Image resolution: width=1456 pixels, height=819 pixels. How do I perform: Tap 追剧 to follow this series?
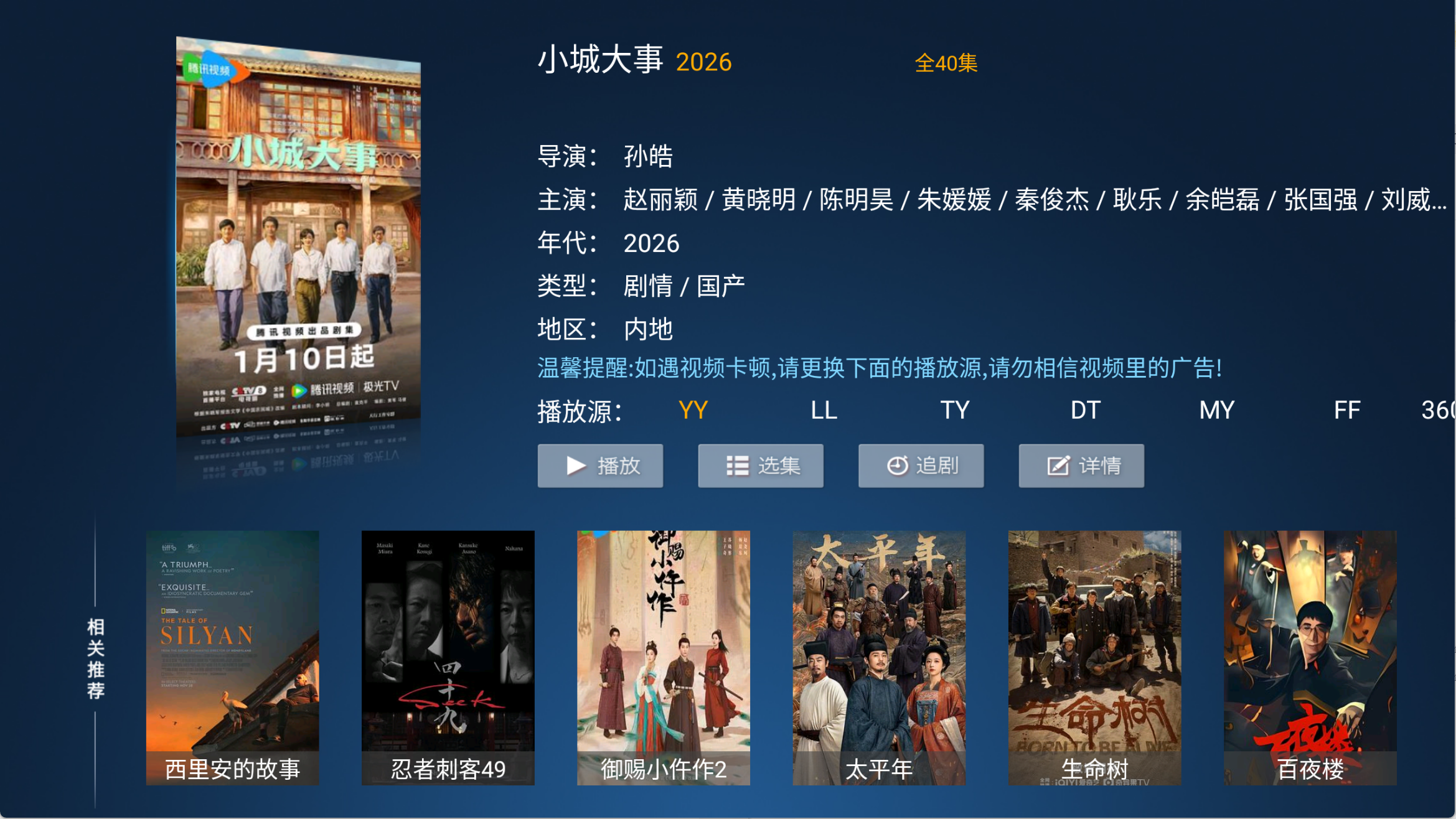point(921,466)
